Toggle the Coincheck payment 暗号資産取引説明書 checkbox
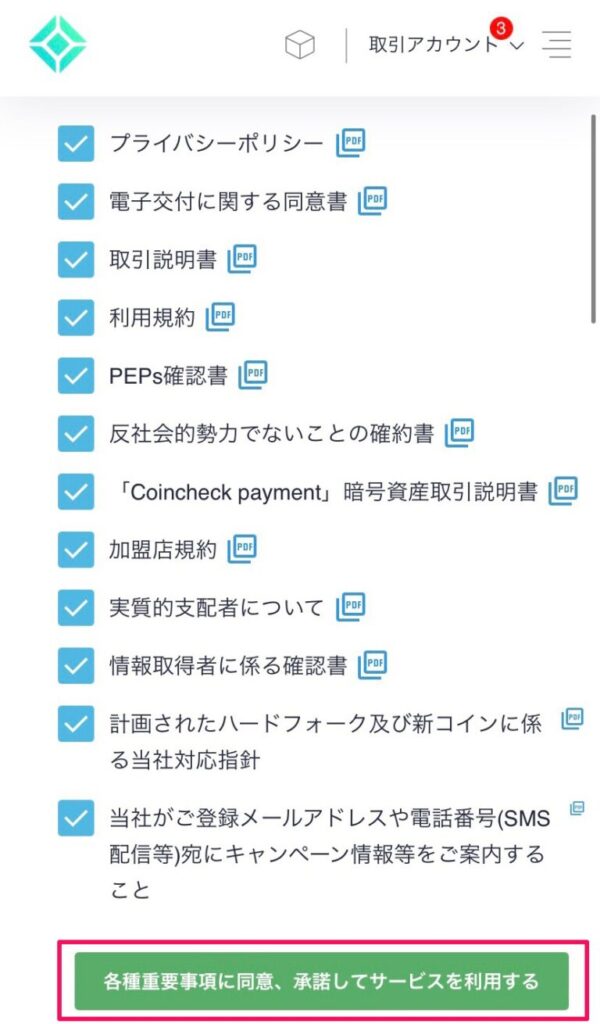Screen dimensions: 600x1024 (76, 491)
